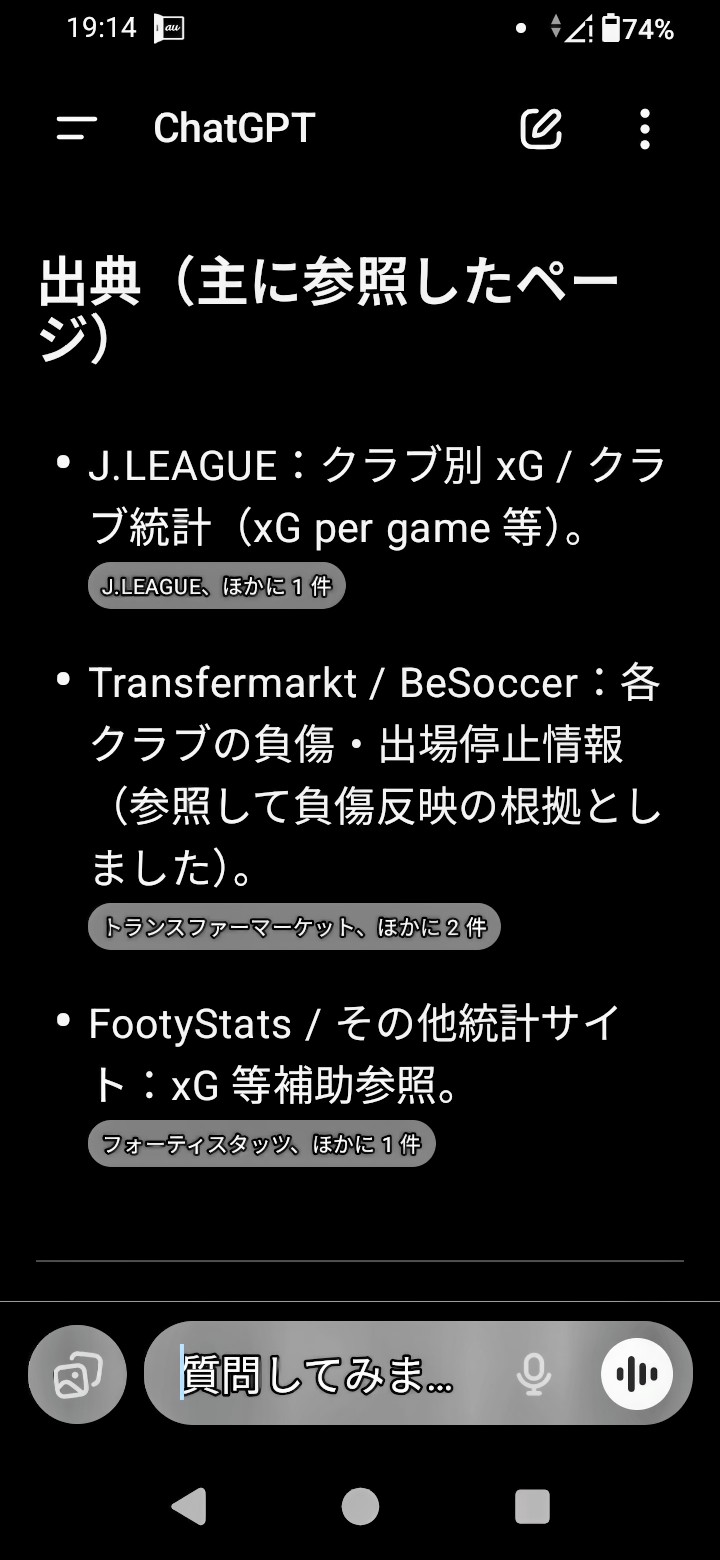Open the sidebar menu
The image size is (720, 1560).
pos(77,129)
